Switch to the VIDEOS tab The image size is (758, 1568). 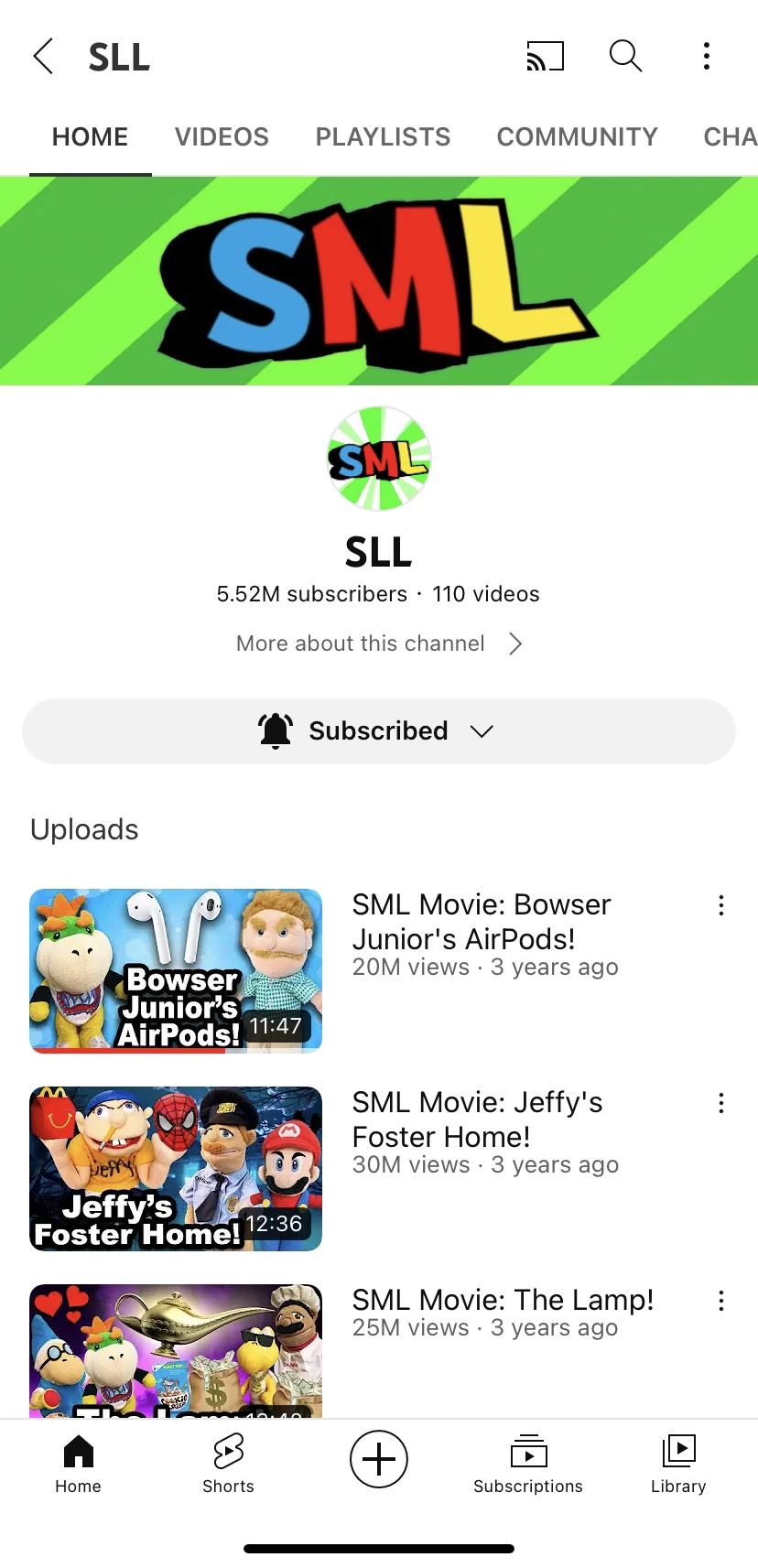(221, 136)
